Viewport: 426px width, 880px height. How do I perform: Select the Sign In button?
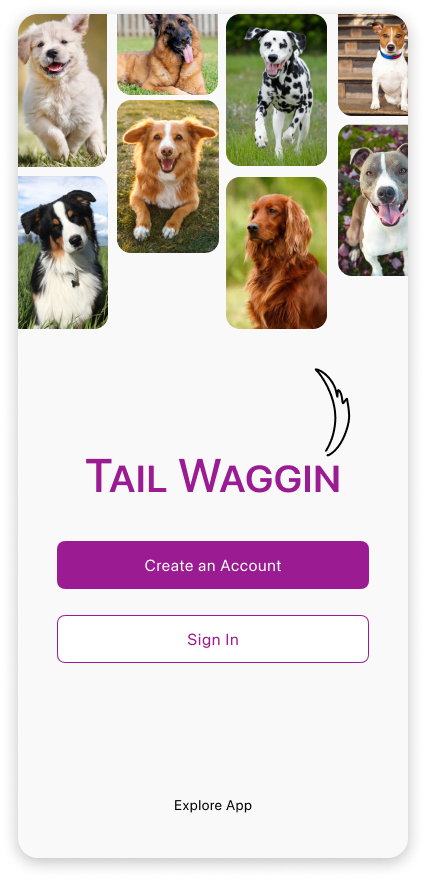coord(213,639)
